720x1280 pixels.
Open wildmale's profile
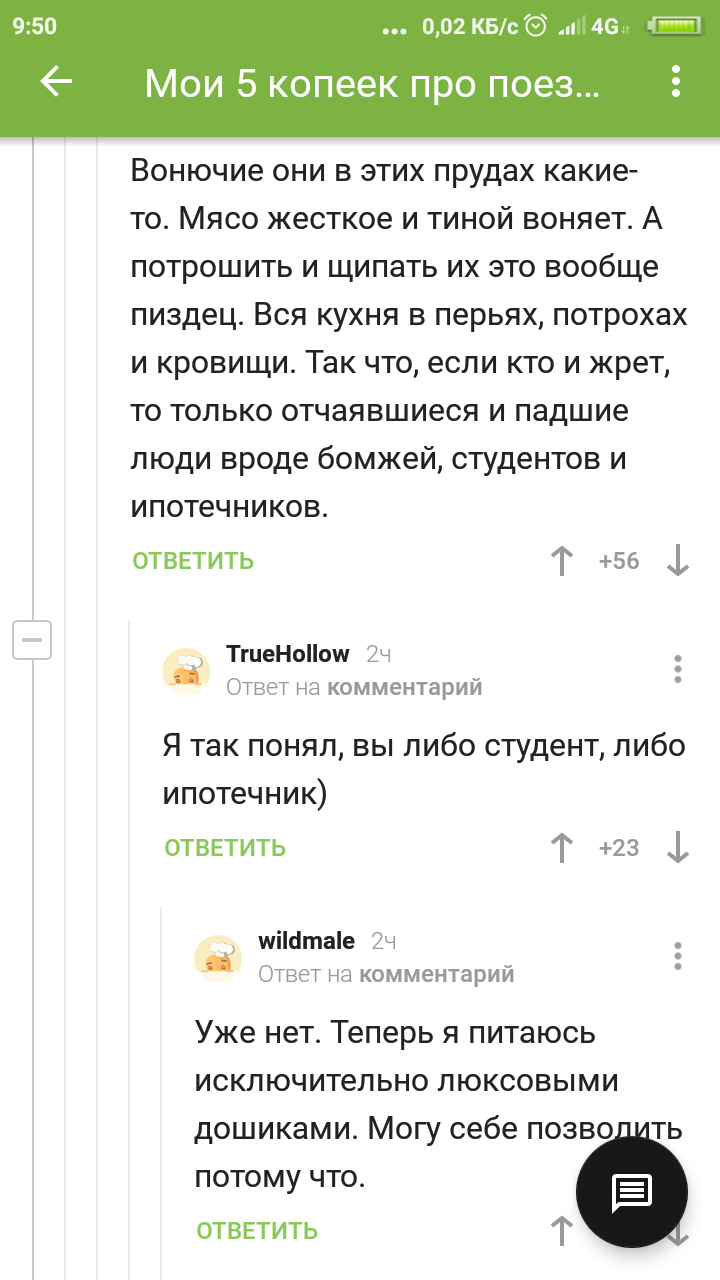(x=306, y=941)
